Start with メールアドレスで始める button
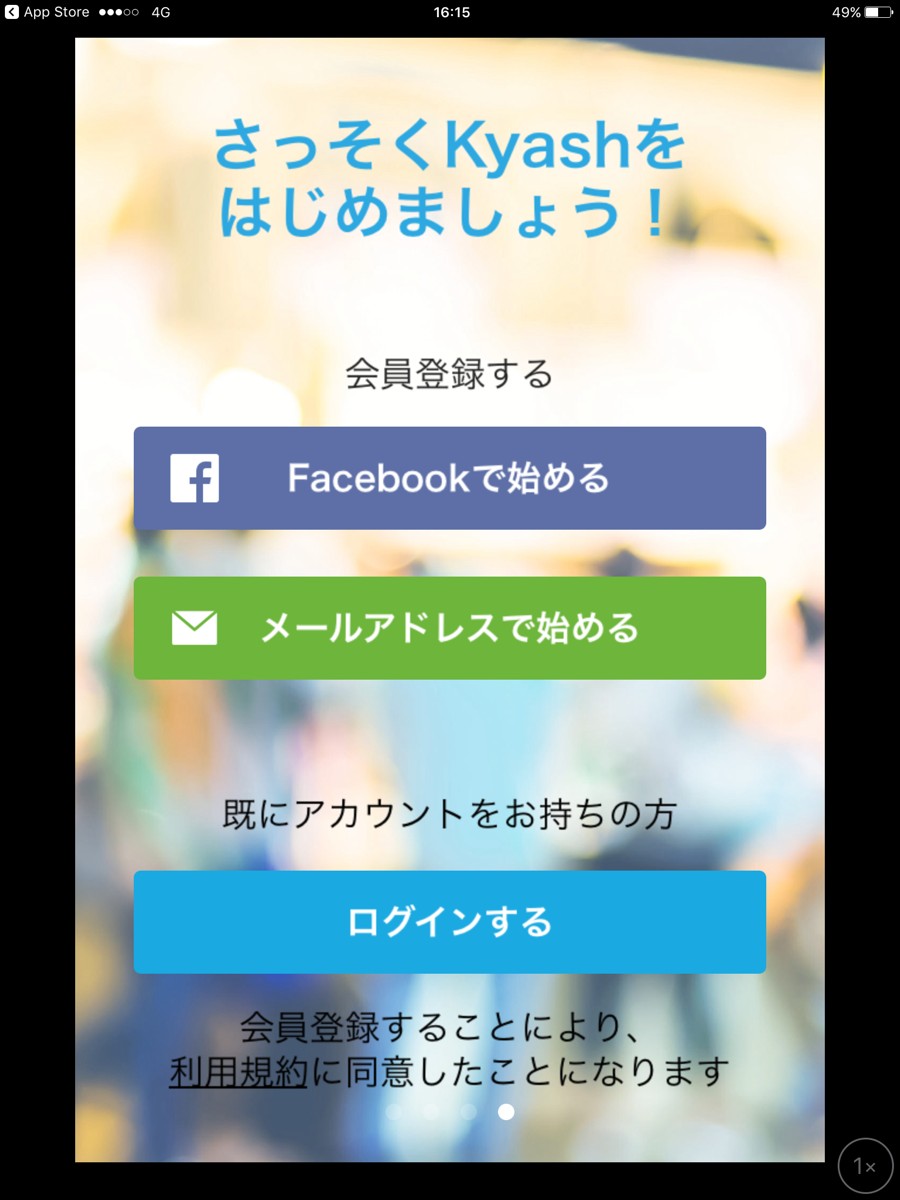 pyautogui.click(x=450, y=628)
